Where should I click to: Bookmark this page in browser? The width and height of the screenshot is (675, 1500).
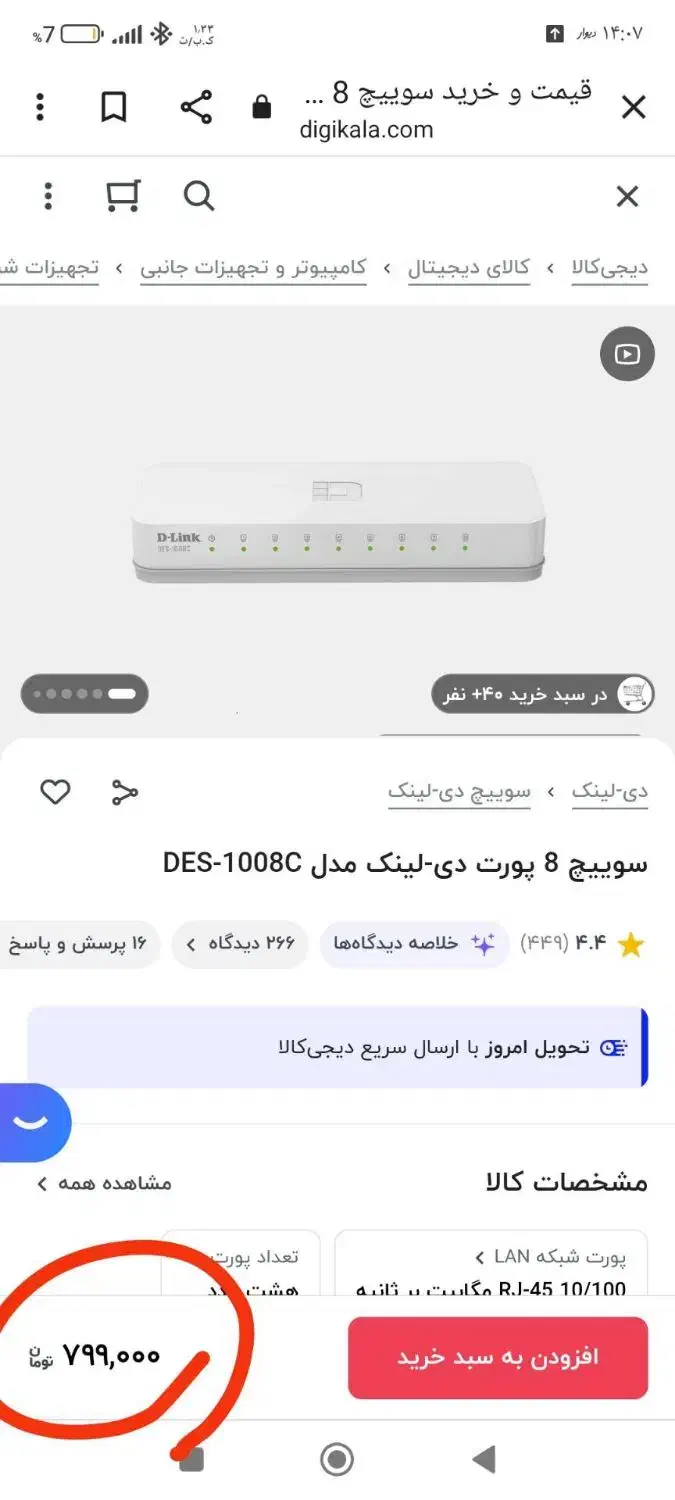(114, 108)
